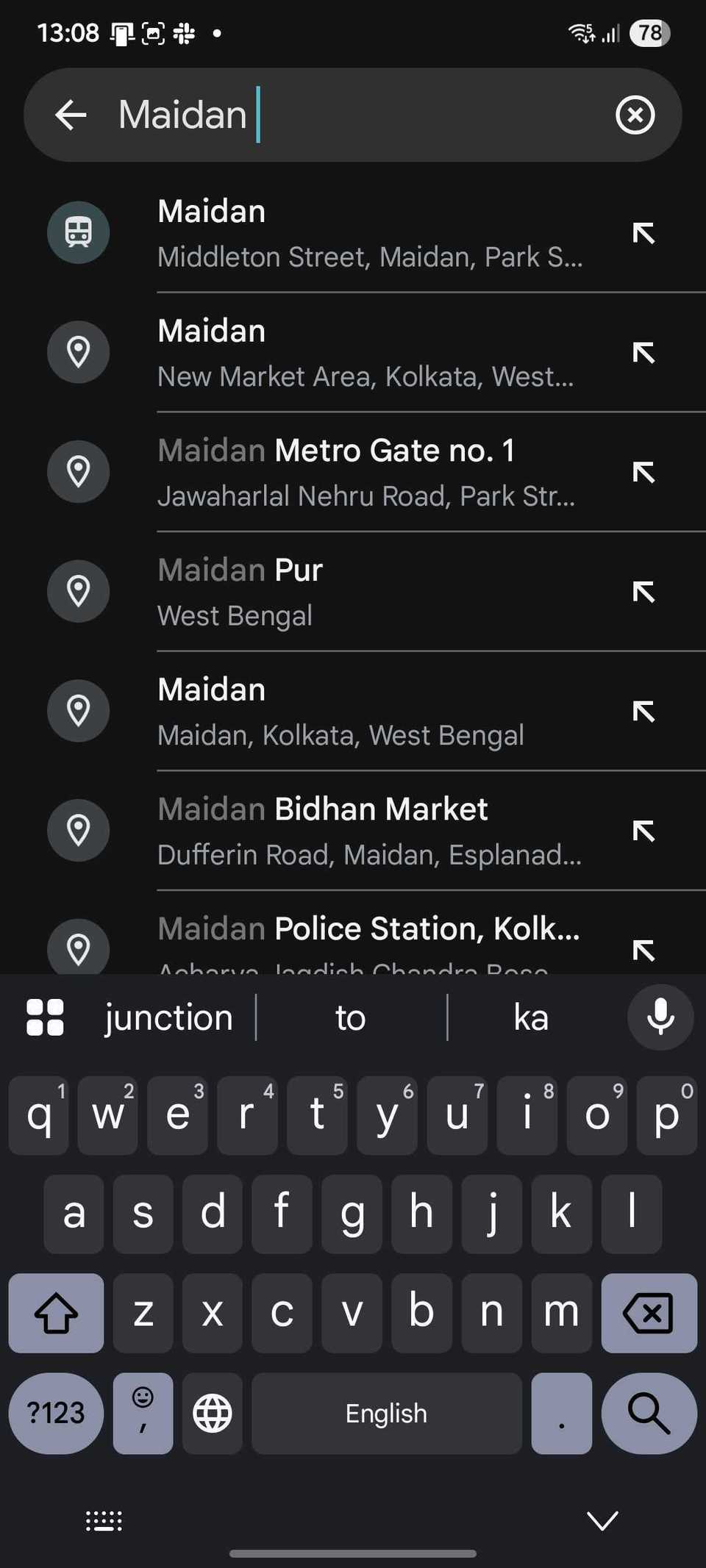706x1568 pixels.
Task: Collapse the keyboard with the down chevron
Action: point(602,1519)
